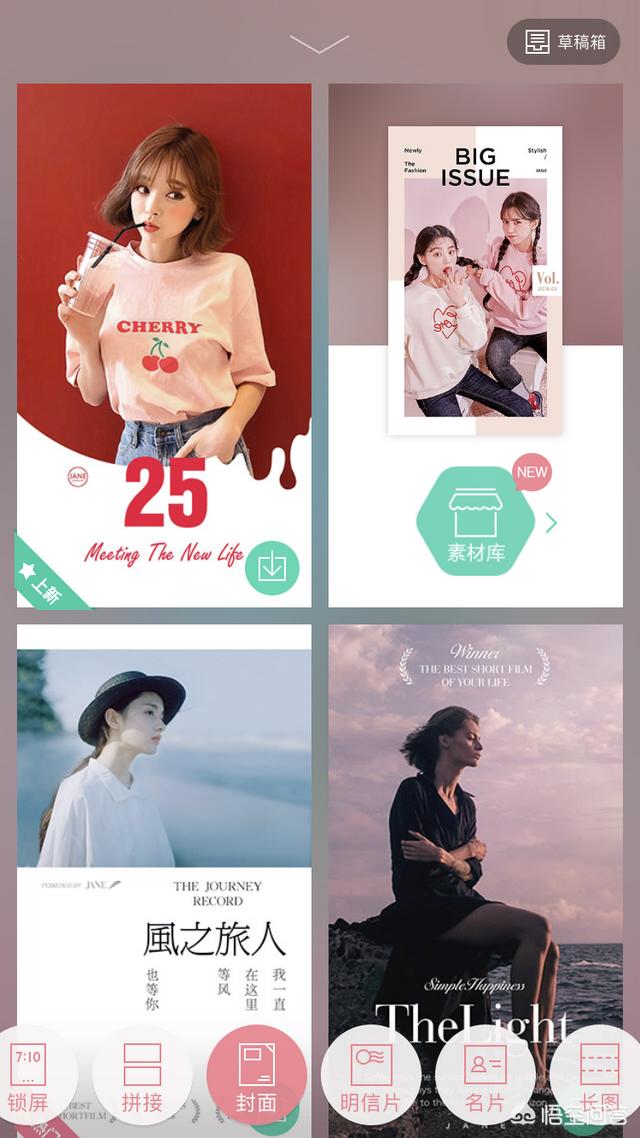Switch to the 锁屏 lock screen tab
Viewport: 640px width, 1138px height.
(x=28, y=1075)
